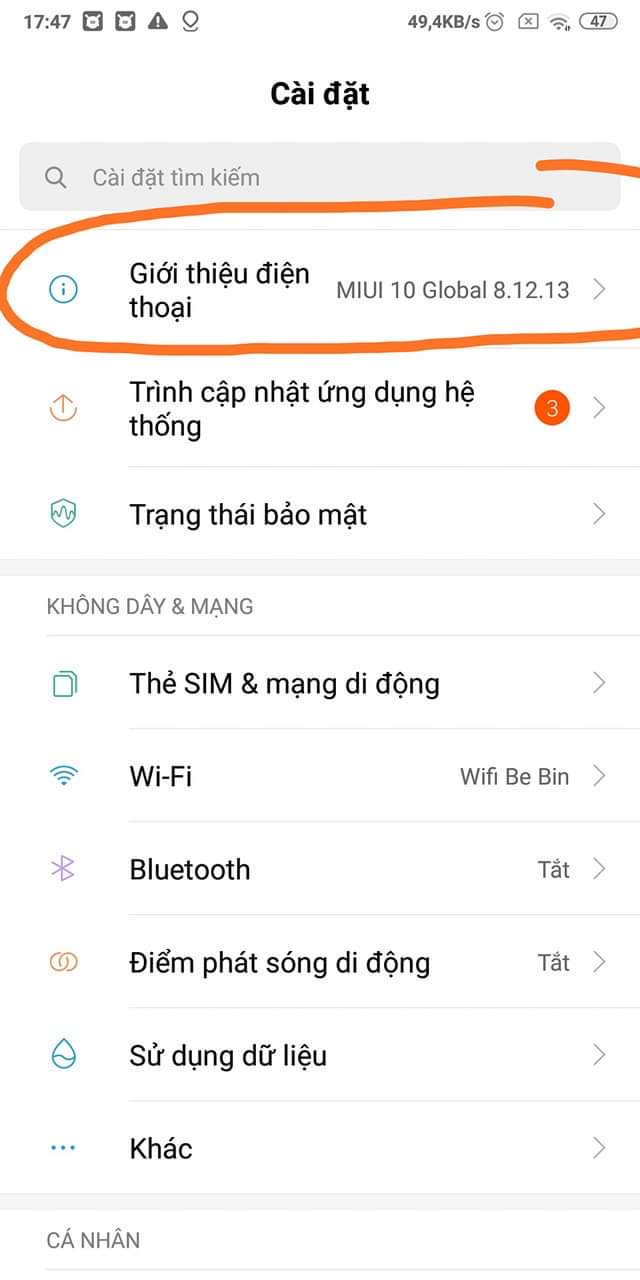Open the Khác row
Screen dimensions: 640x1280
coord(320,1148)
